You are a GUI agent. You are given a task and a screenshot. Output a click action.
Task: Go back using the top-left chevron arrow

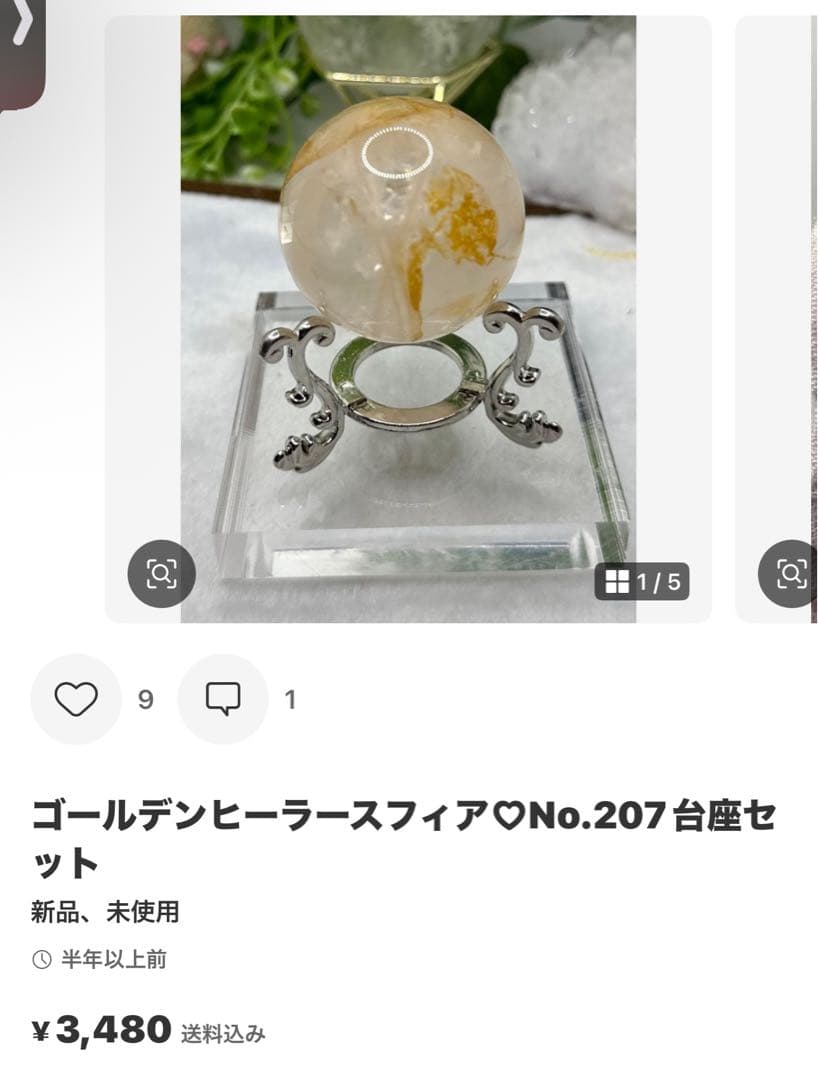click(20, 20)
